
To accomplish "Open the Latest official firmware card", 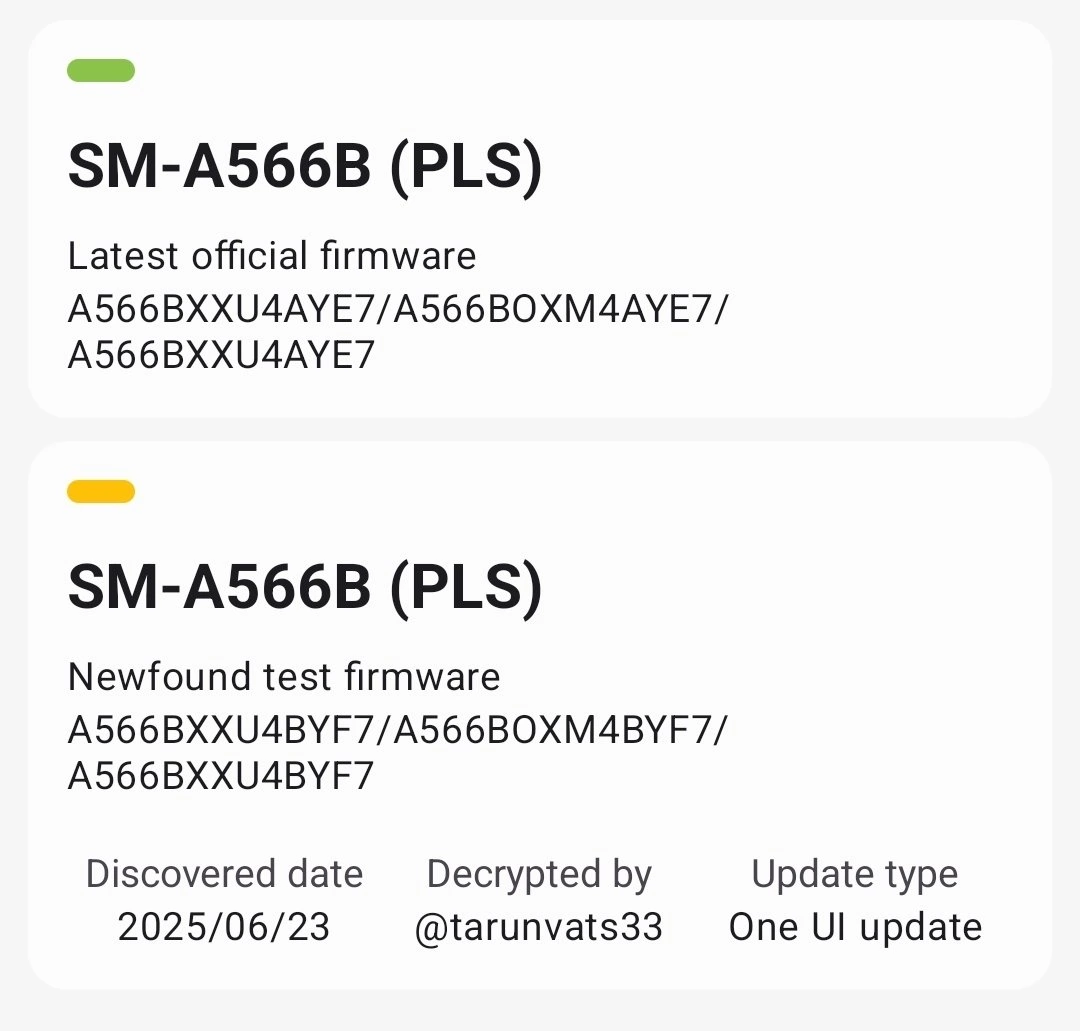I will 540,220.
